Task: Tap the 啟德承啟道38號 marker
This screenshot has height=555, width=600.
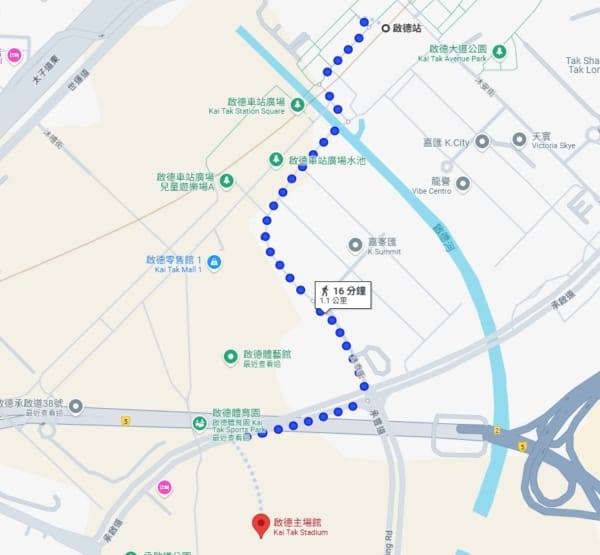Action: point(75,408)
